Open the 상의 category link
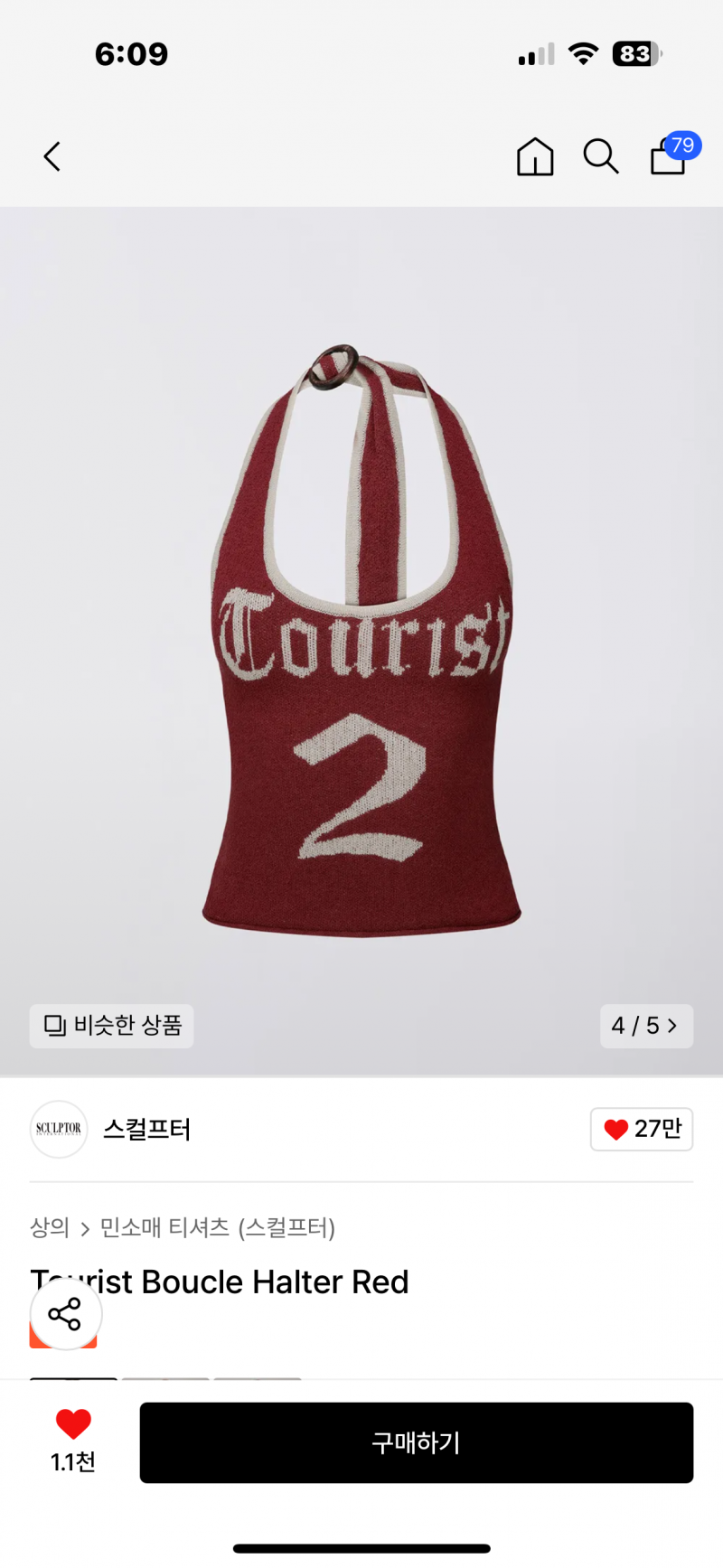 50,1227
